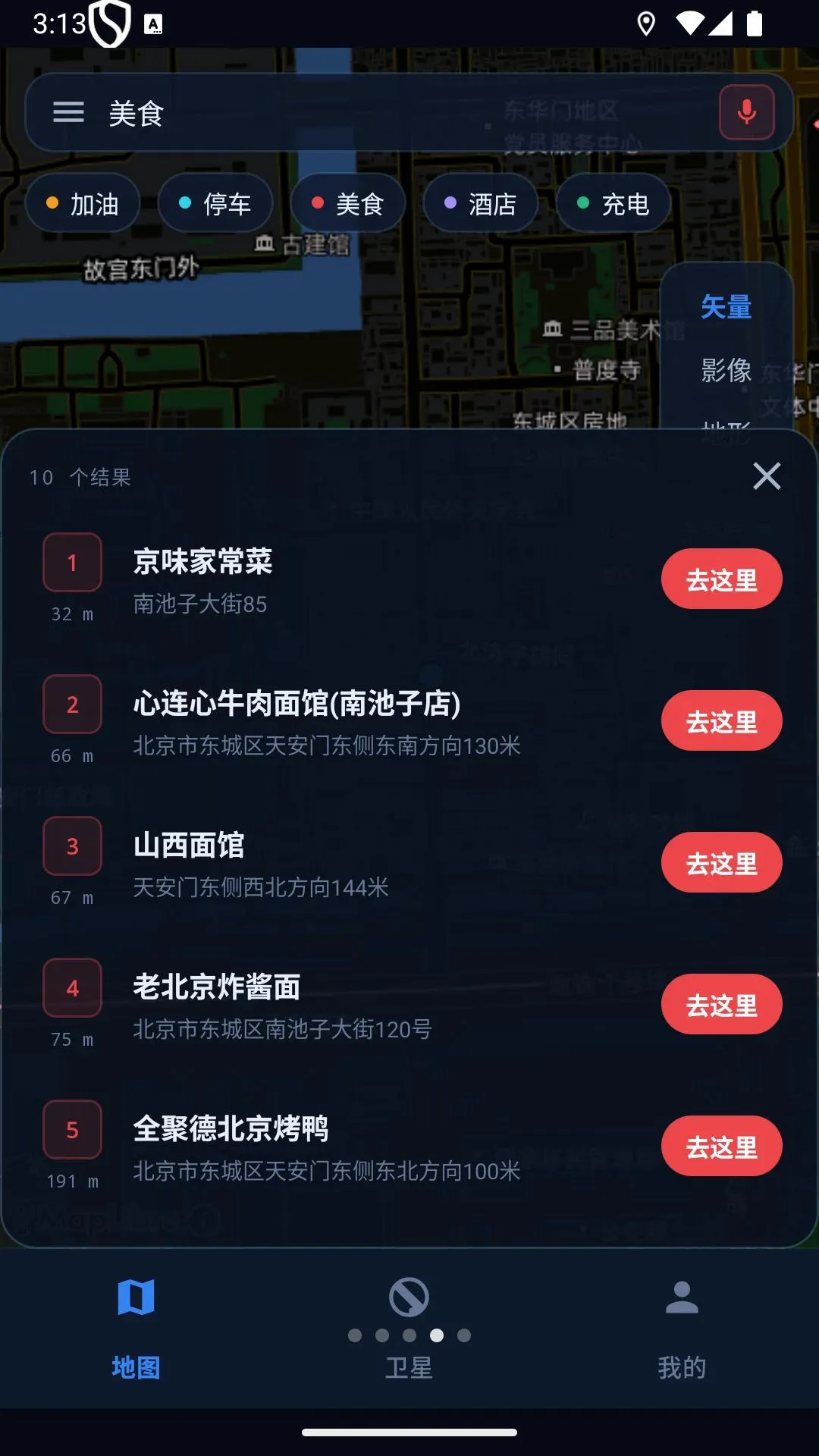Open the hamburger menu in the search bar

click(68, 113)
